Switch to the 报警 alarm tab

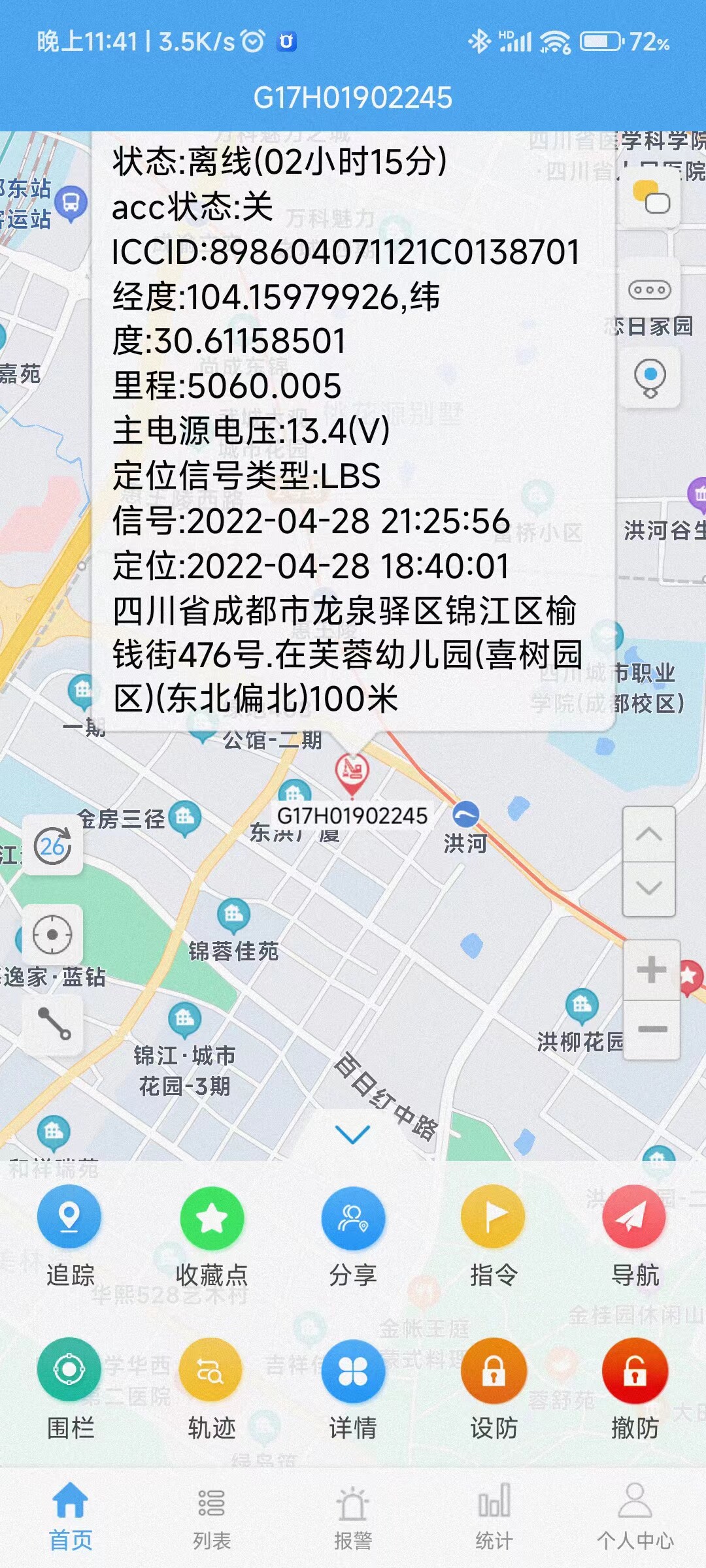353,1517
